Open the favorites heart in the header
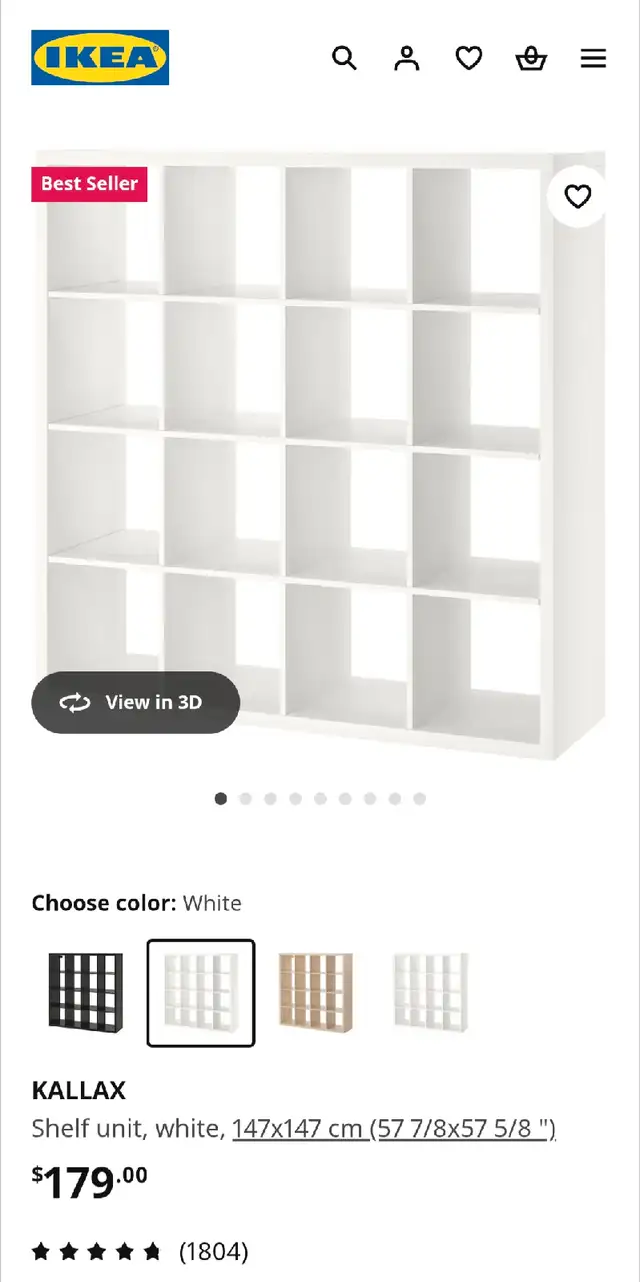The height and width of the screenshot is (1282, 640). point(469,58)
